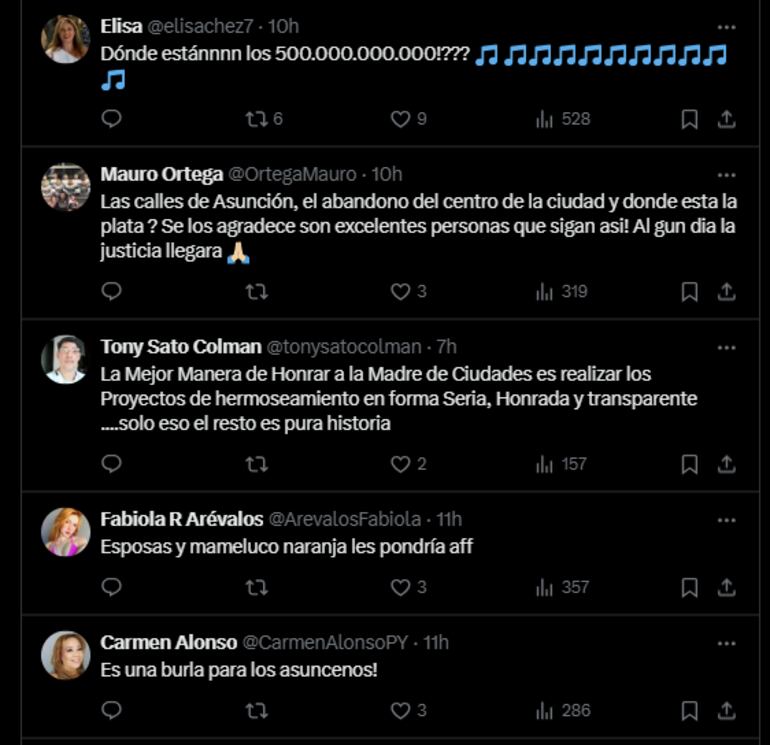Open overflow menu on Elisa's tweet
Viewport: 770px width, 745px height.
[727, 26]
